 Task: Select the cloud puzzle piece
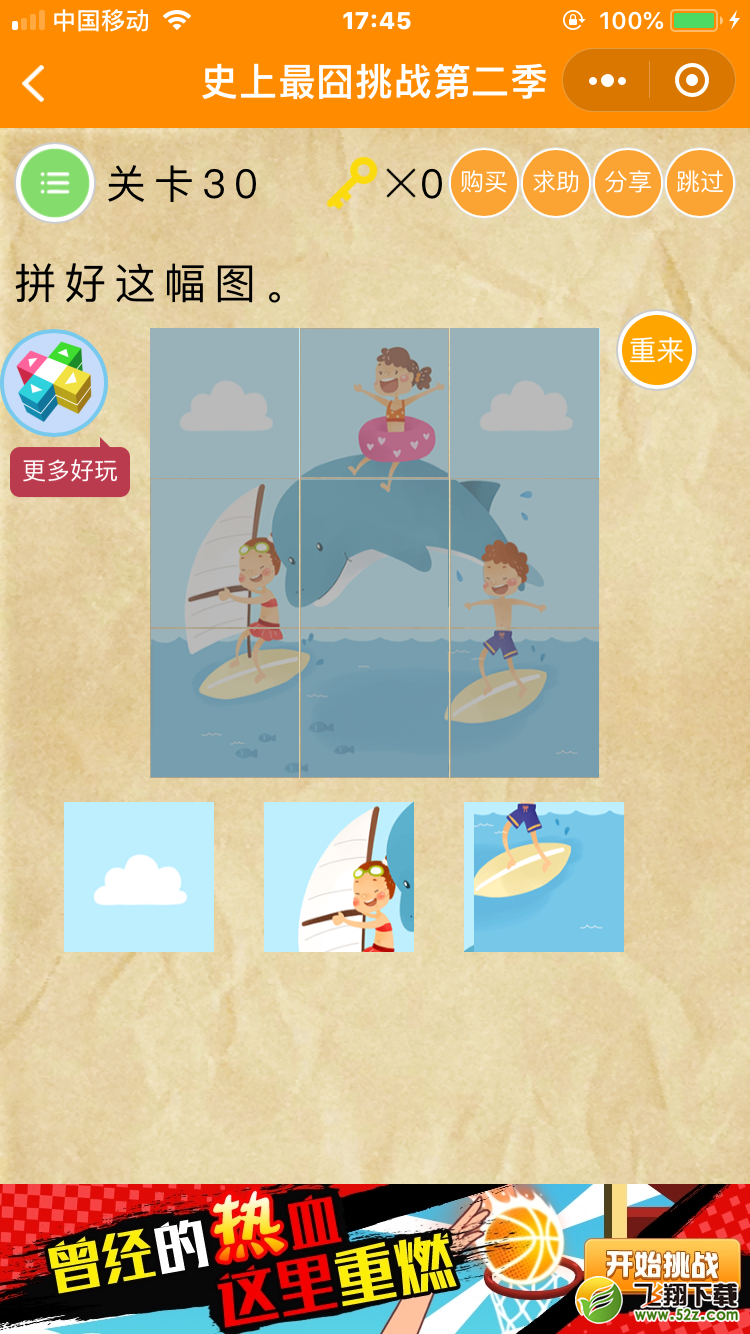(x=139, y=877)
